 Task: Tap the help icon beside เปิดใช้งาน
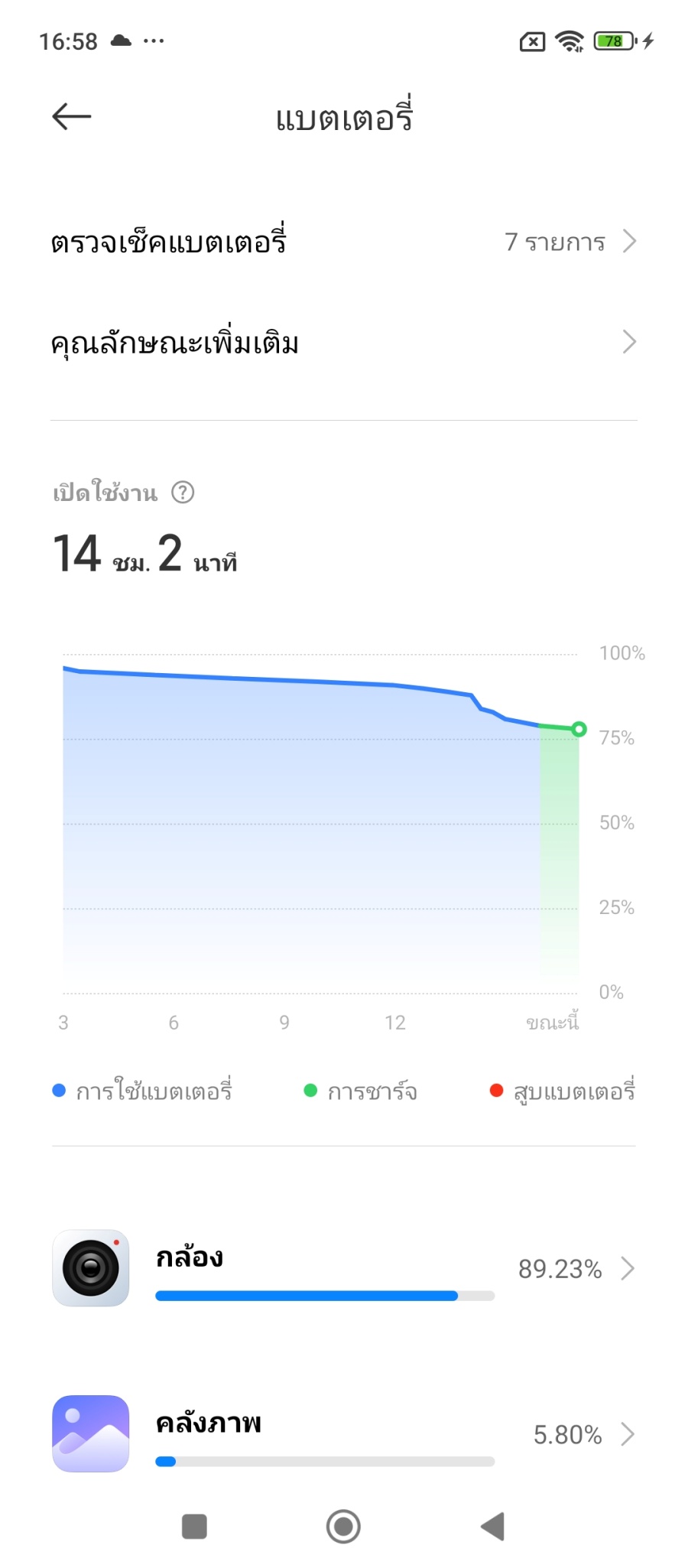[183, 493]
